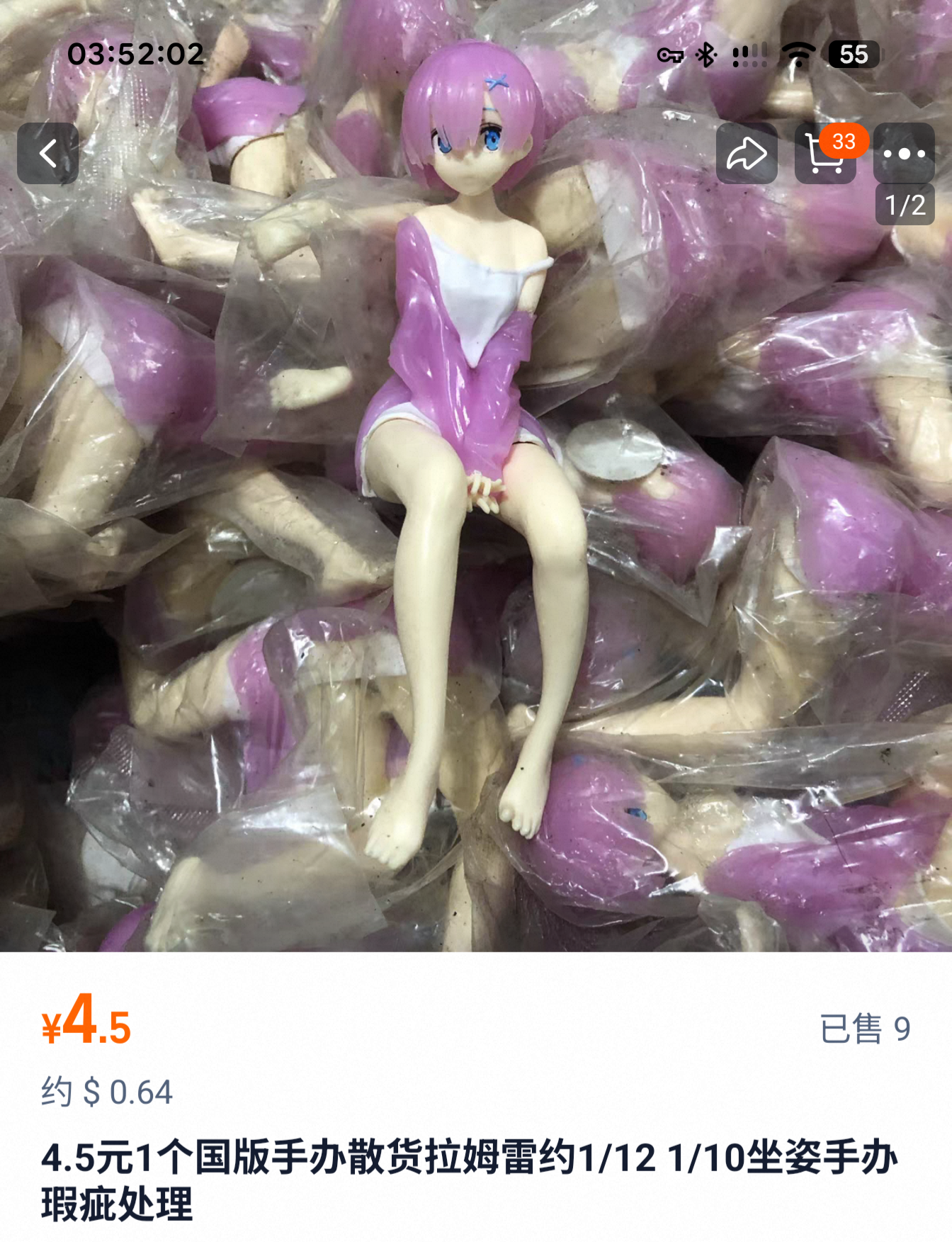
Task: Go back to the previous page
Action: point(47,153)
